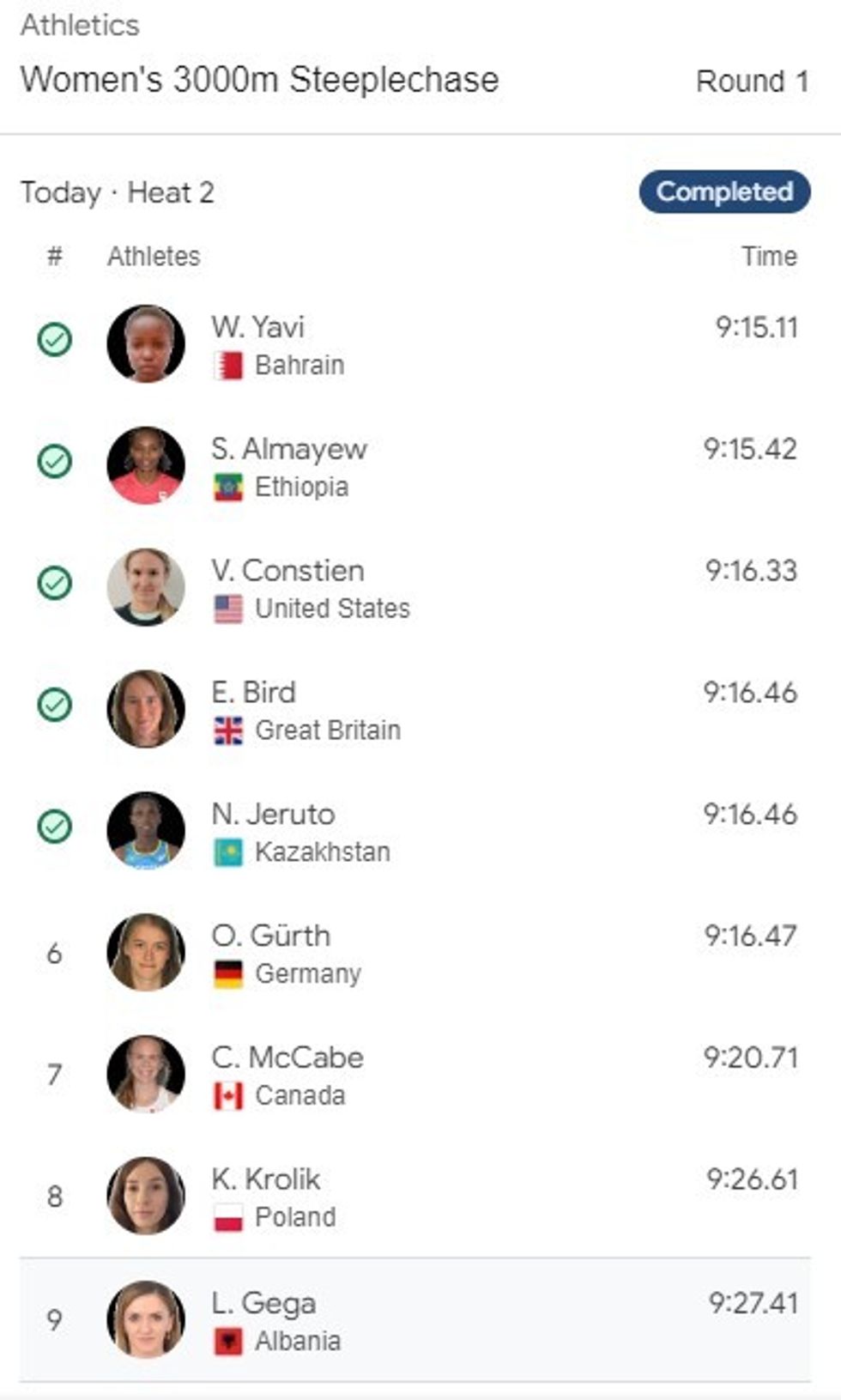View E. Bird of Great Britain

tap(254, 694)
